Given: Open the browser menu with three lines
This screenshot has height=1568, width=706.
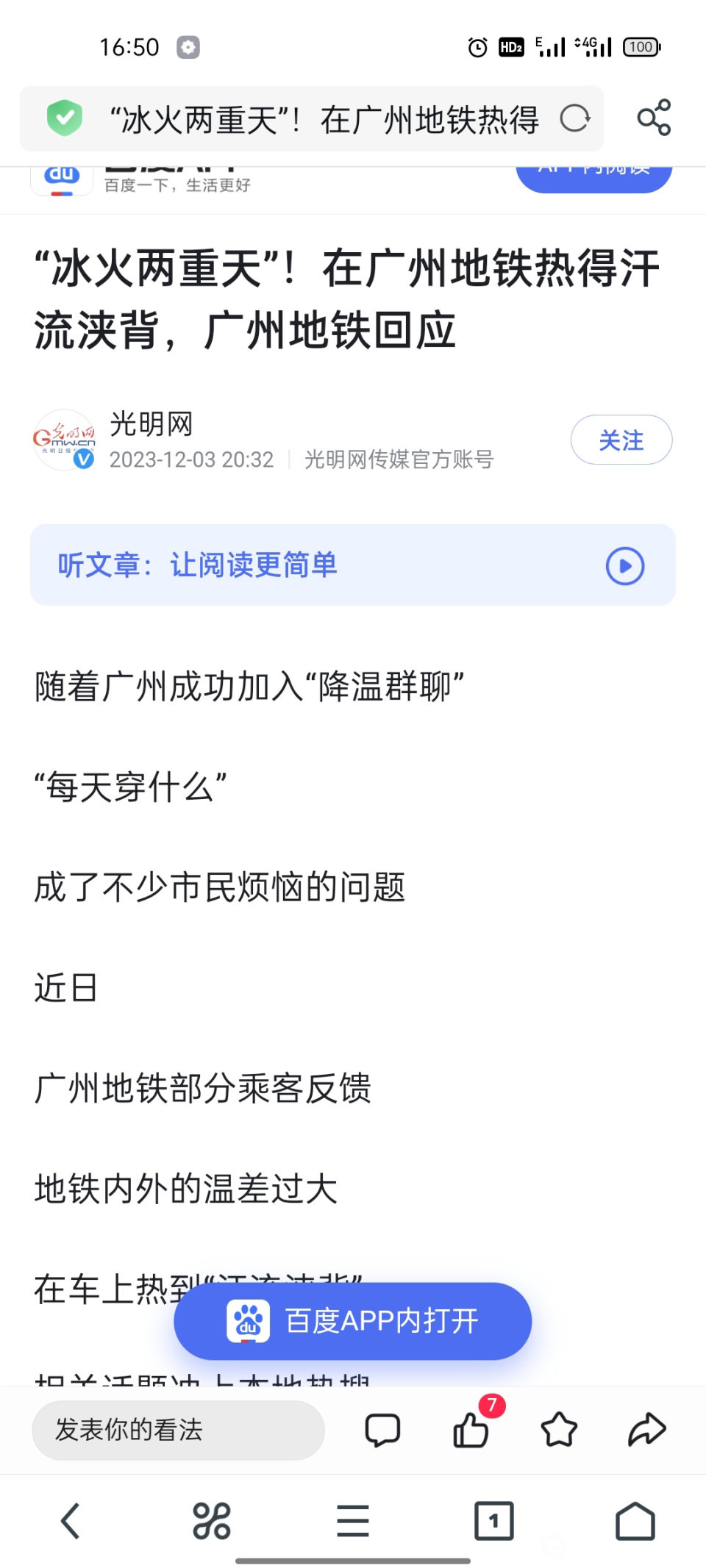Looking at the screenshot, I should [353, 1521].
